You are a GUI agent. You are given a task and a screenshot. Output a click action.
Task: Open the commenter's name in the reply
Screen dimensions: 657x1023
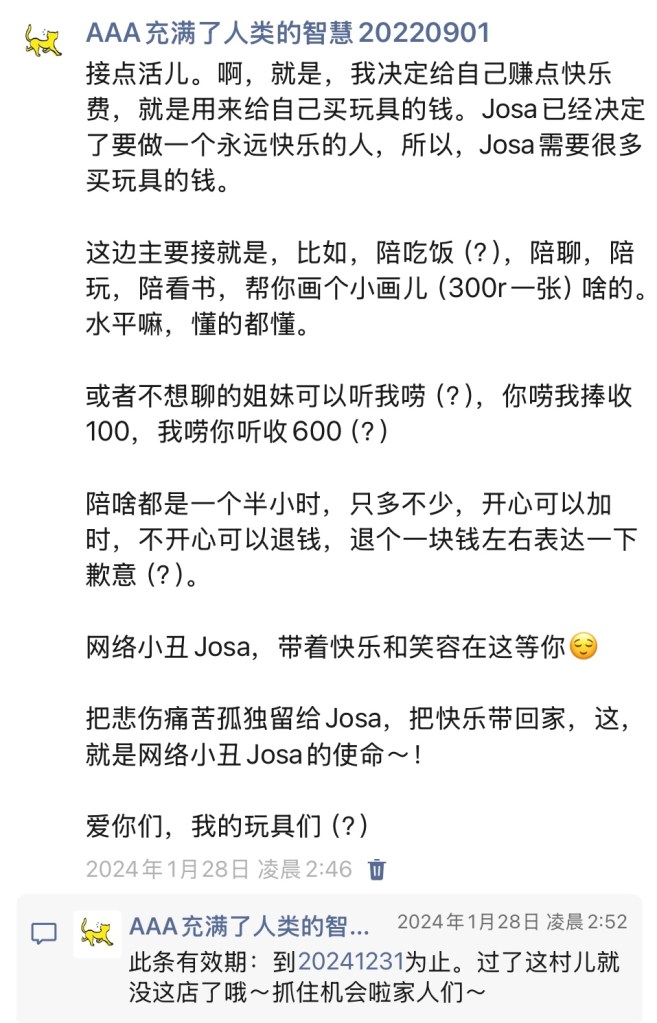pos(250,925)
